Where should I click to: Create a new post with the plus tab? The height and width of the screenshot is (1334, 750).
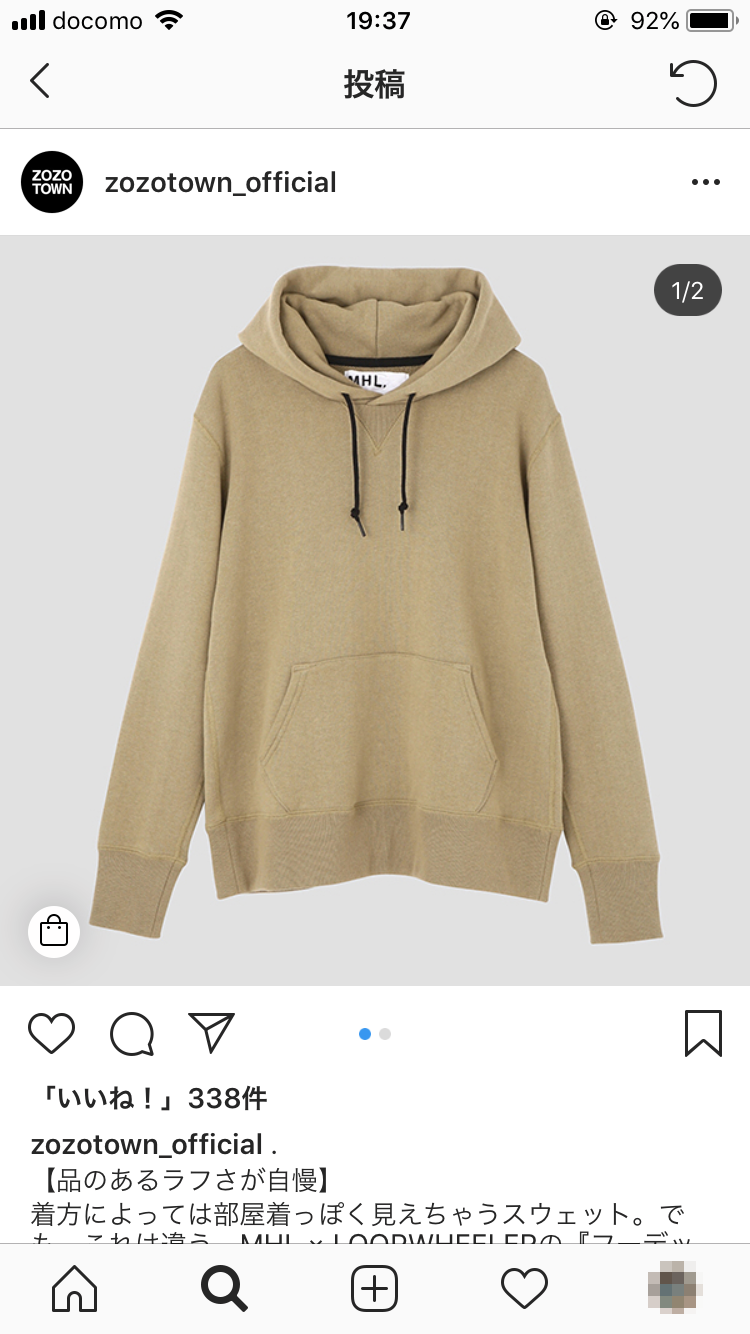(x=374, y=1288)
